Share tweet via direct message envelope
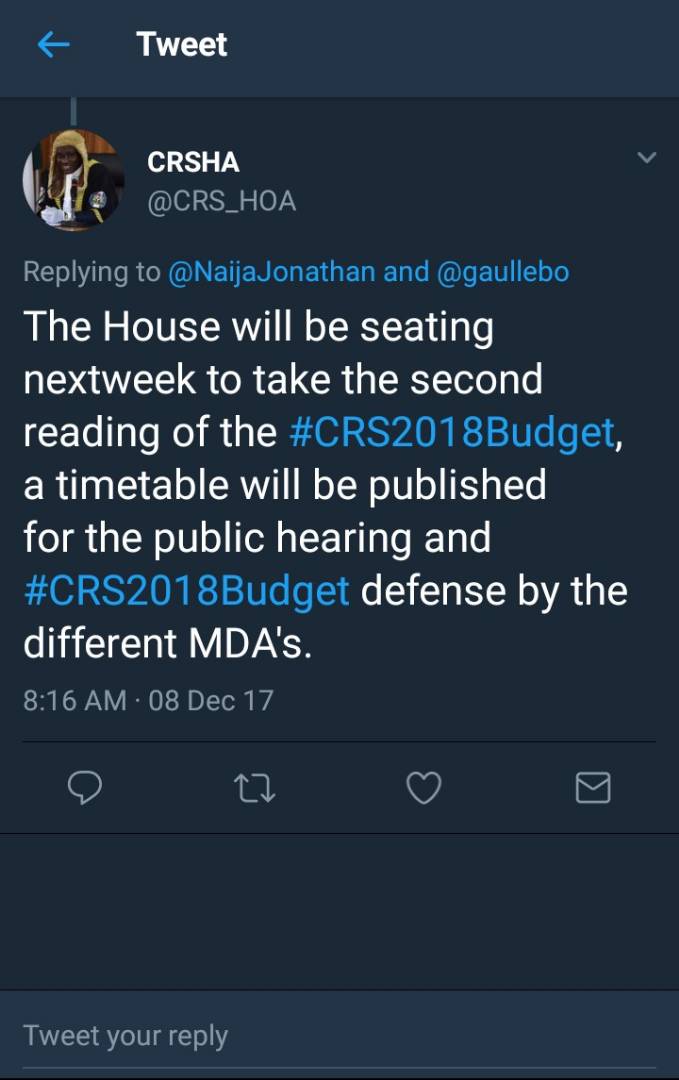679x1080 pixels. pos(593,788)
